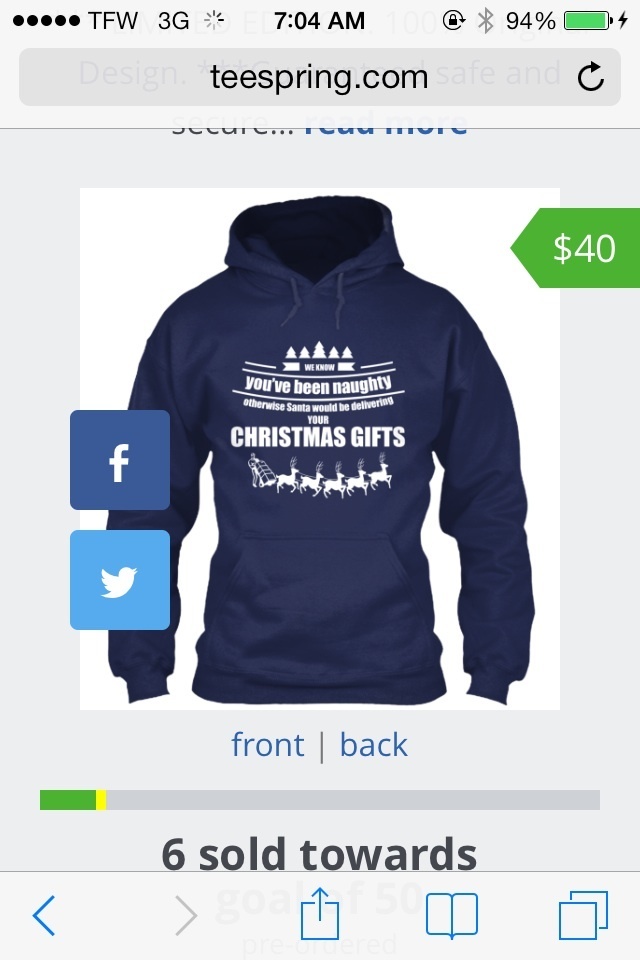The width and height of the screenshot is (640, 960).
Task: Show the back of the hoodie
Action: pyautogui.click(x=373, y=745)
